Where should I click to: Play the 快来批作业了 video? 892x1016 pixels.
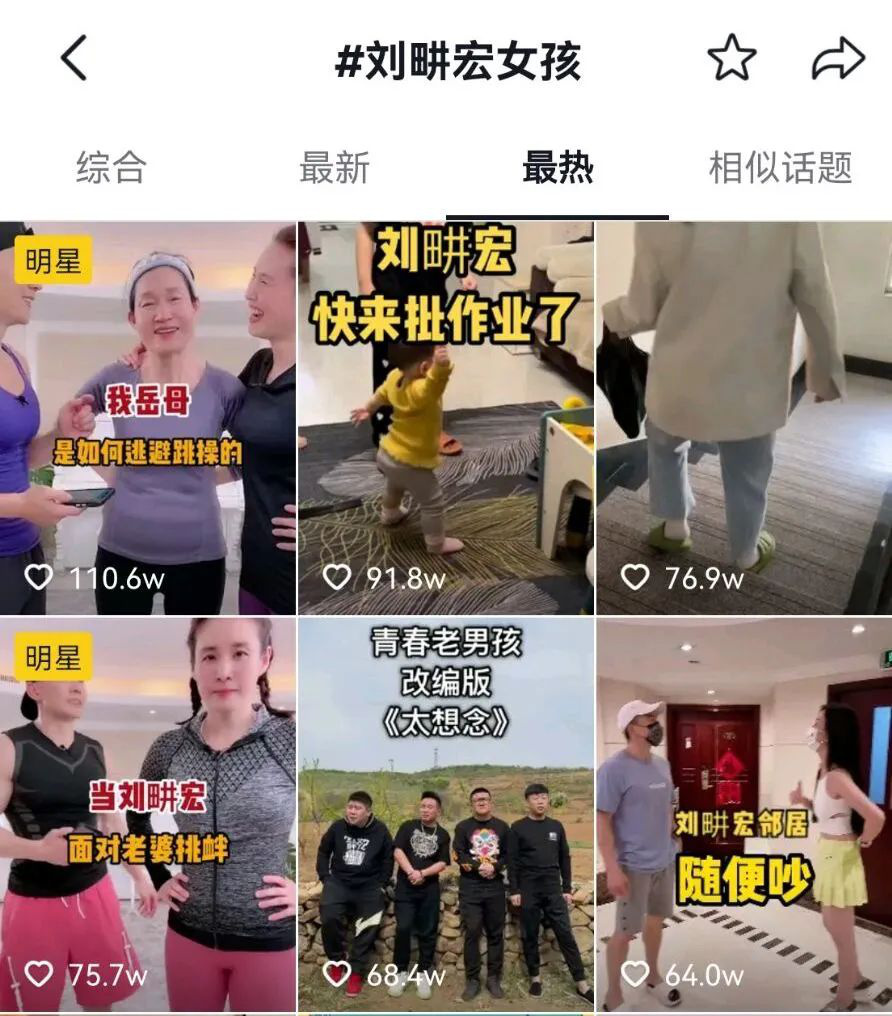click(x=446, y=418)
